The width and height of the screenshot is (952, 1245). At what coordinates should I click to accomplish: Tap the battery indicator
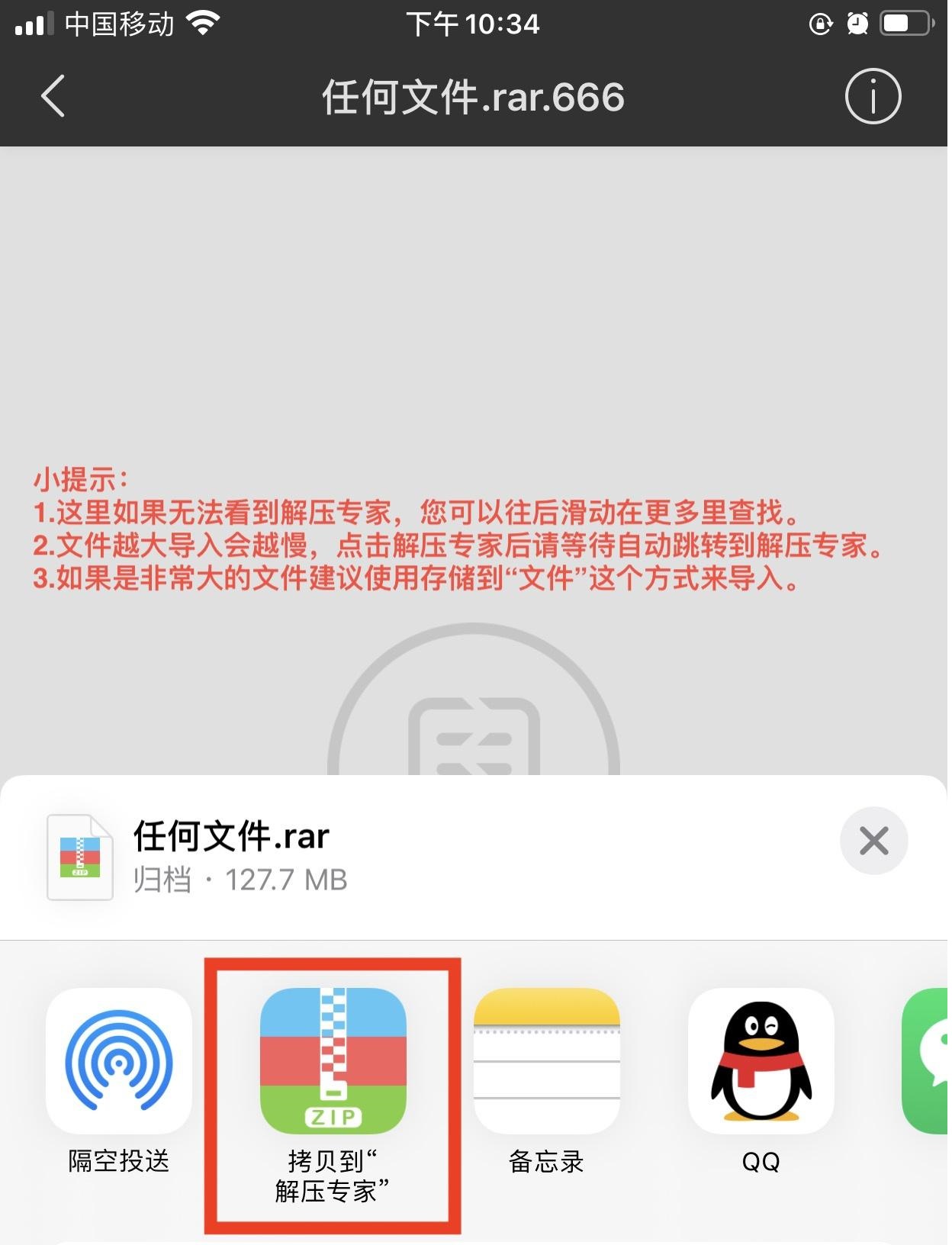903,23
